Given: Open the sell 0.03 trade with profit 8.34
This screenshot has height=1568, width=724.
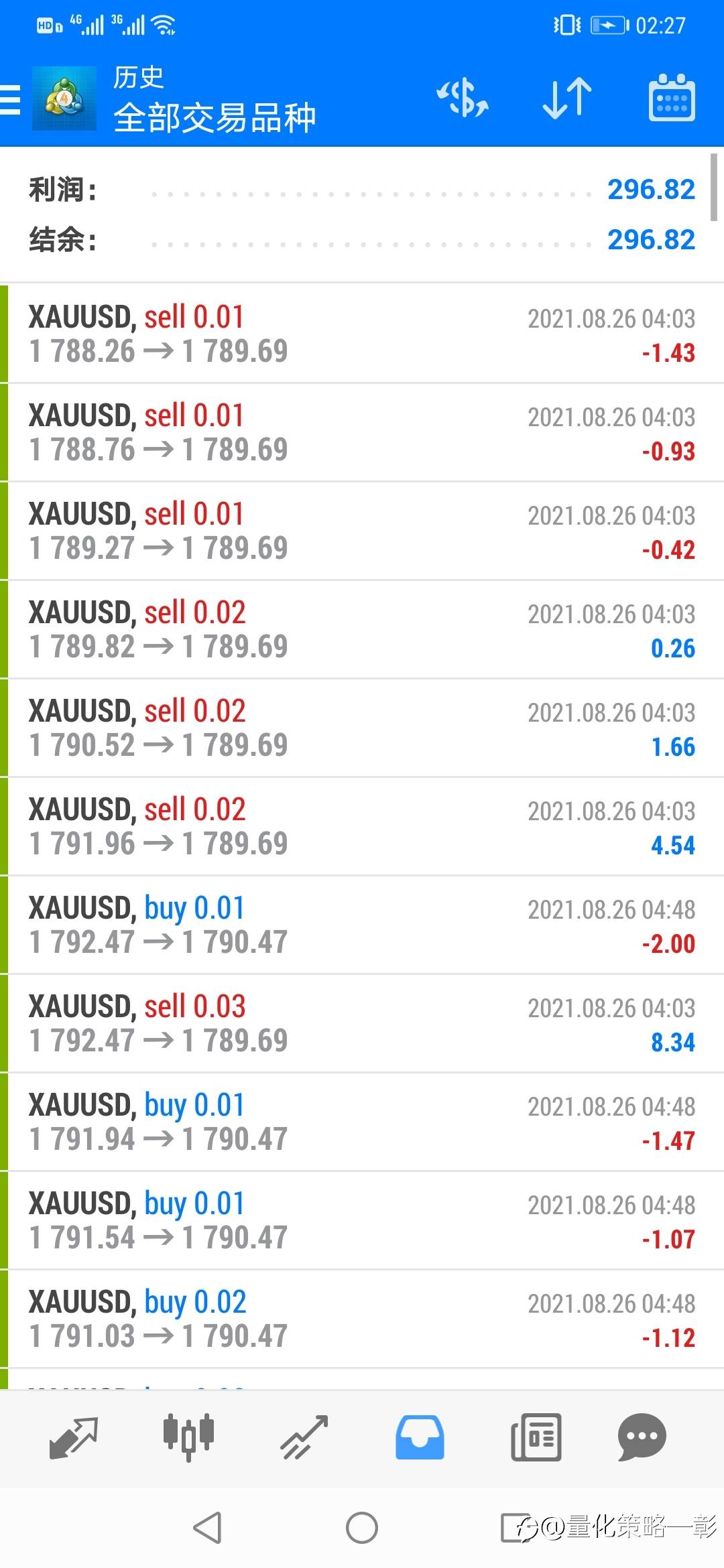Looking at the screenshot, I should pyautogui.click(x=362, y=1023).
